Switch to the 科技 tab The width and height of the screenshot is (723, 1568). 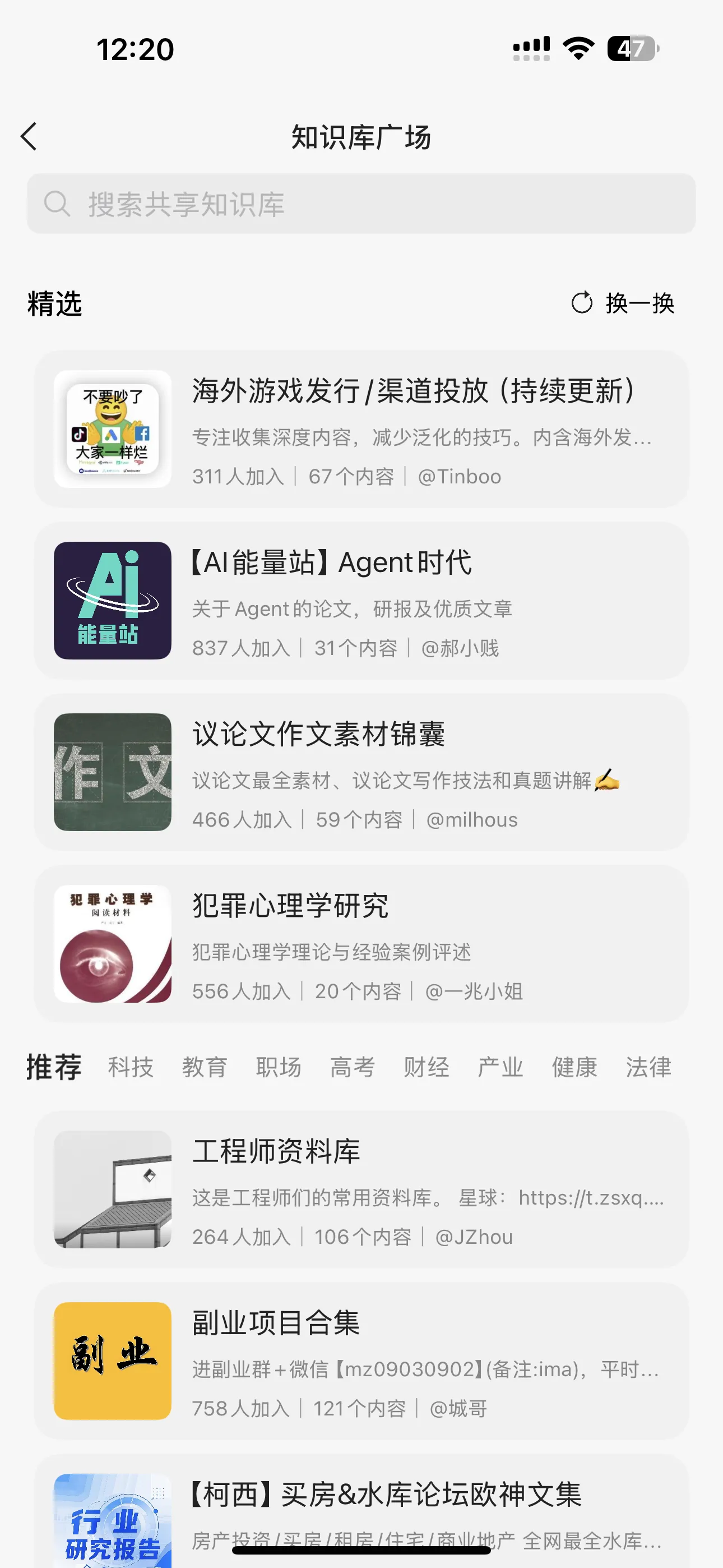click(131, 1067)
